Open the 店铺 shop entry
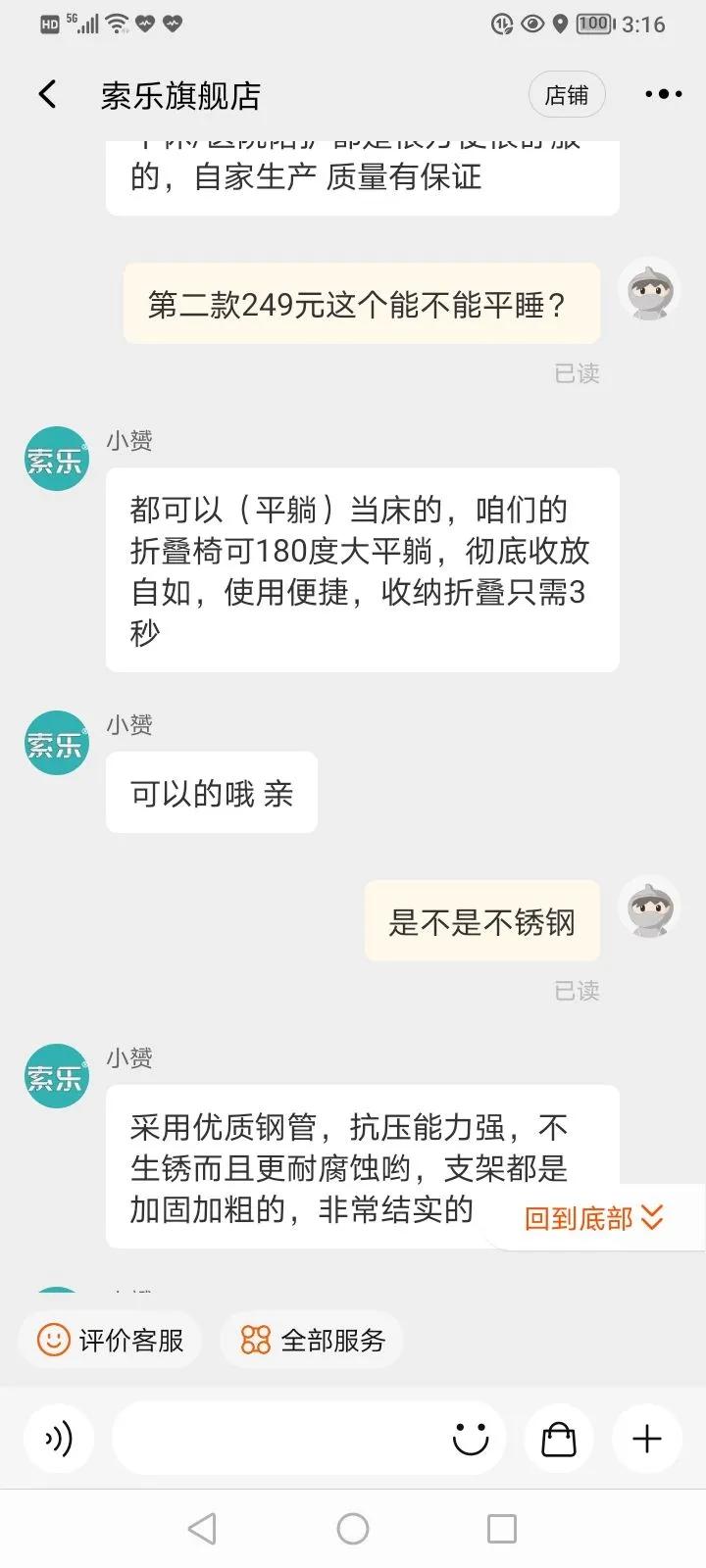Screen dimensions: 706x1568 [567, 94]
